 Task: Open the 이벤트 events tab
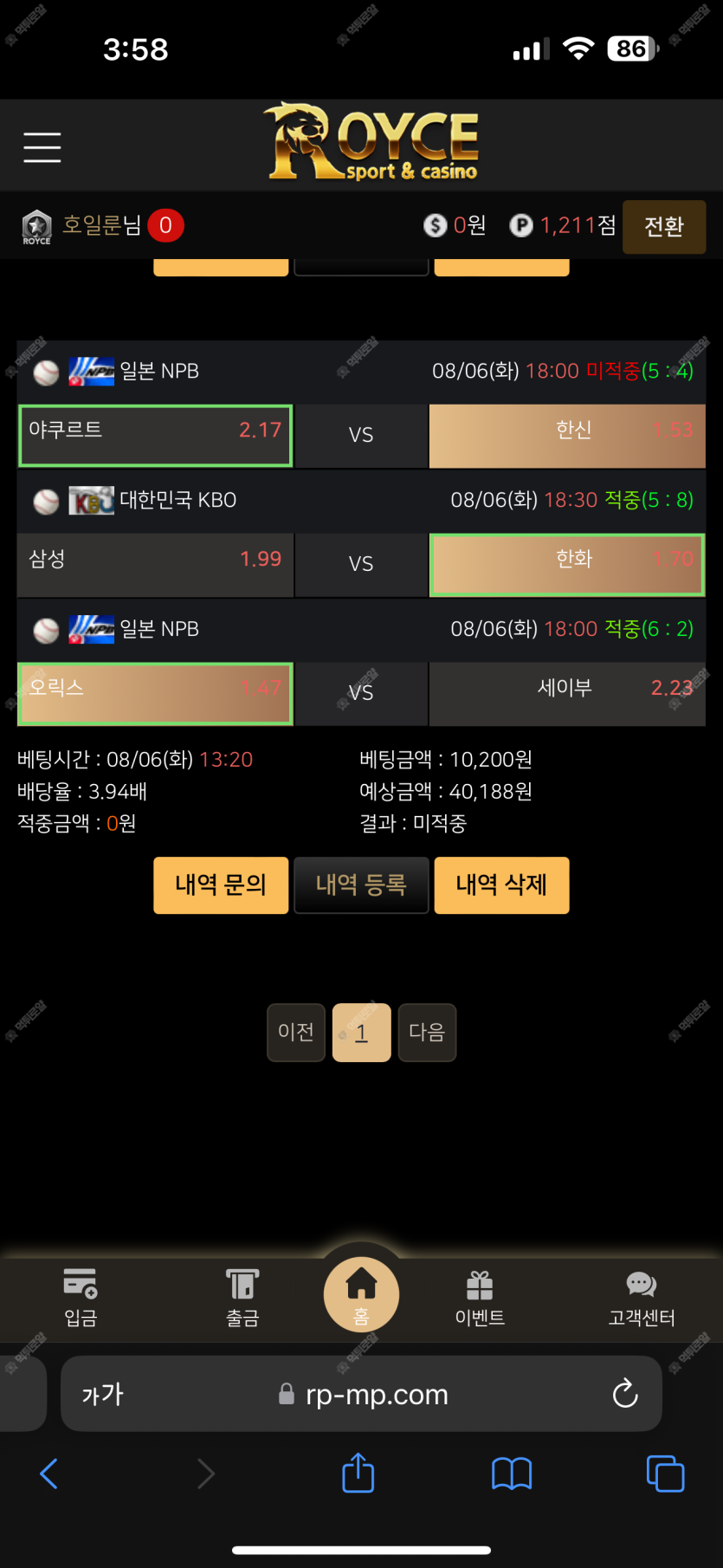480,1298
